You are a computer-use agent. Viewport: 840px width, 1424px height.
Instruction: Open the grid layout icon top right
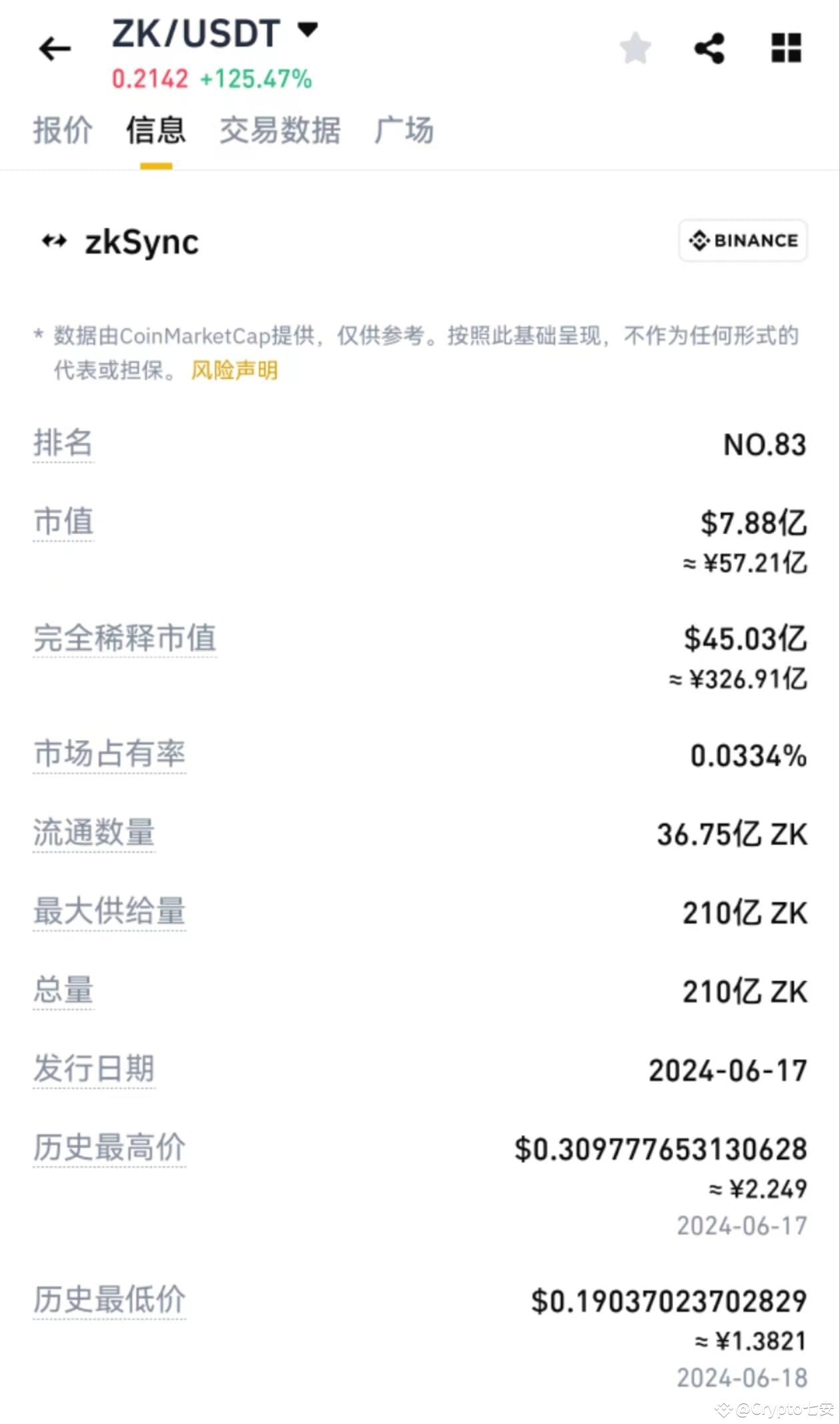[x=785, y=47]
